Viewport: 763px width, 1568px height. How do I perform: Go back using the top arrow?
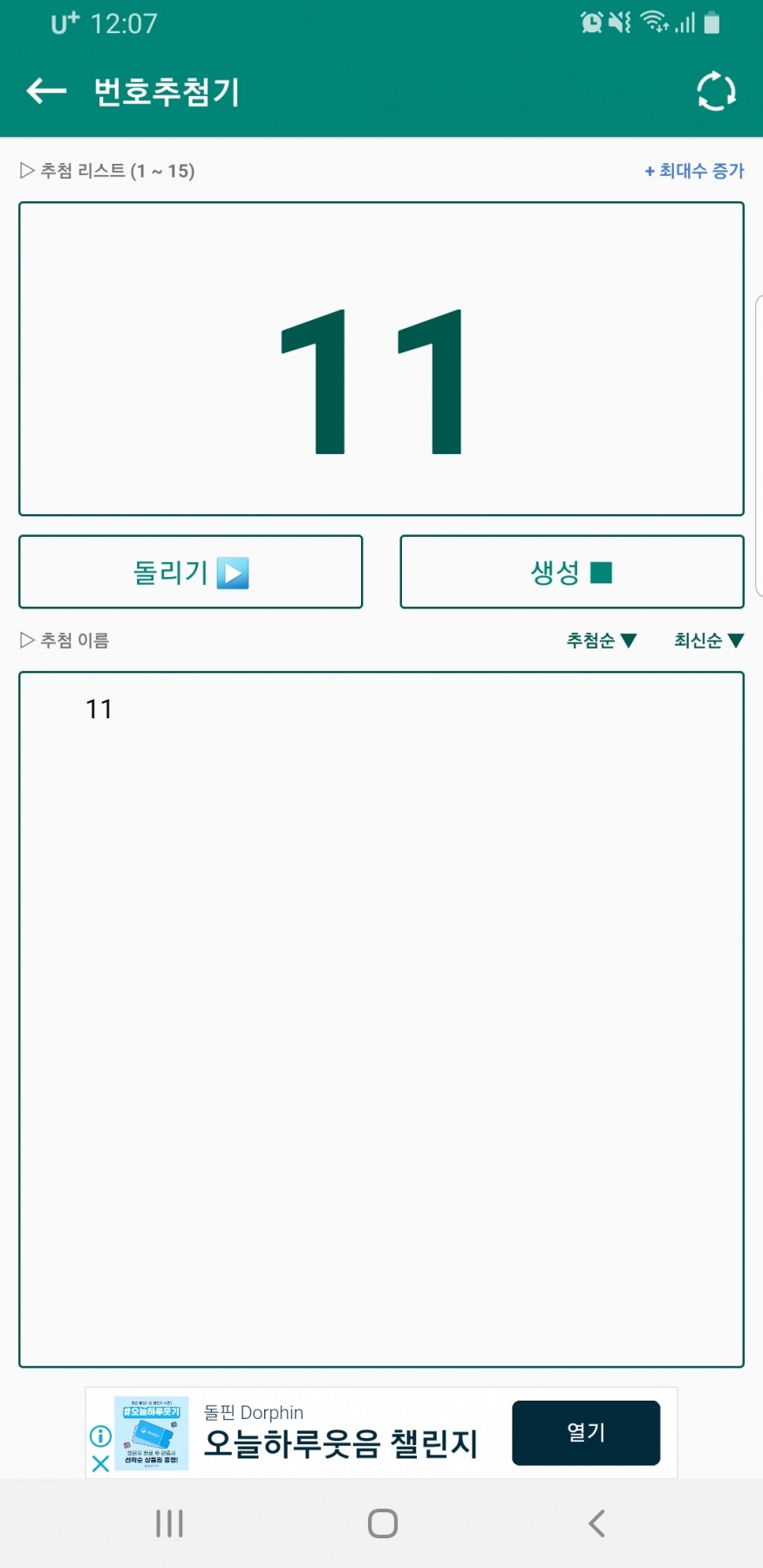pos(46,91)
